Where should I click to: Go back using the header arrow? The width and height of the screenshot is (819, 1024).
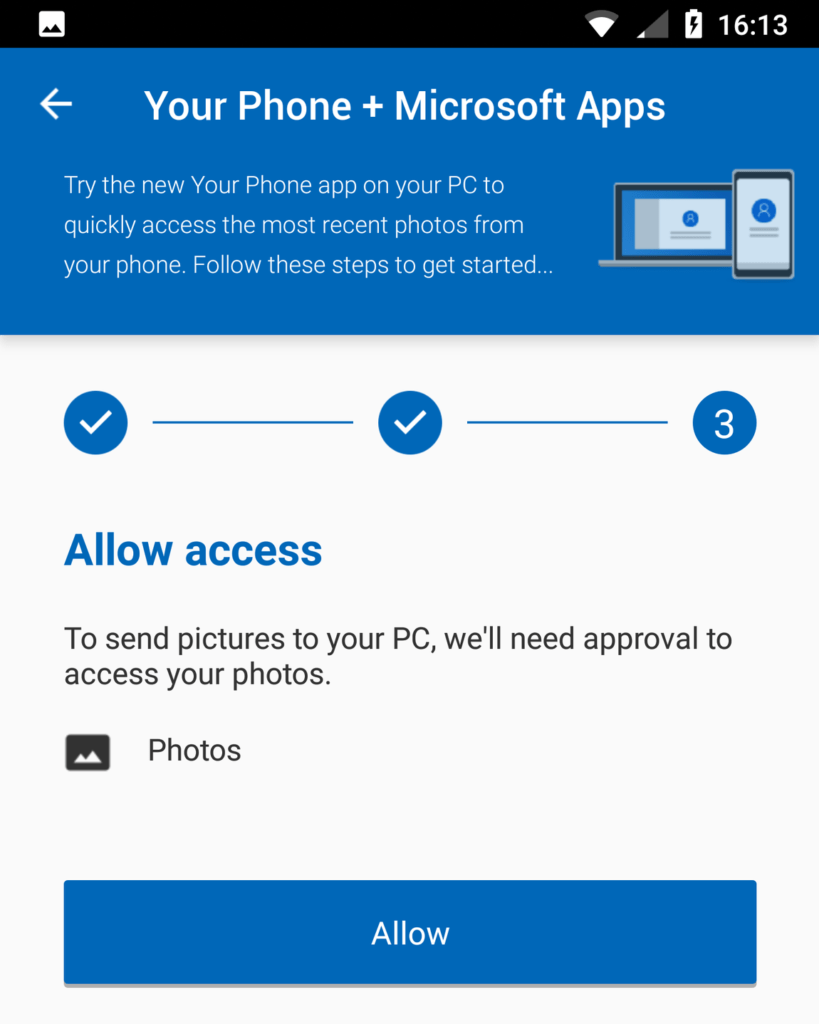56,104
